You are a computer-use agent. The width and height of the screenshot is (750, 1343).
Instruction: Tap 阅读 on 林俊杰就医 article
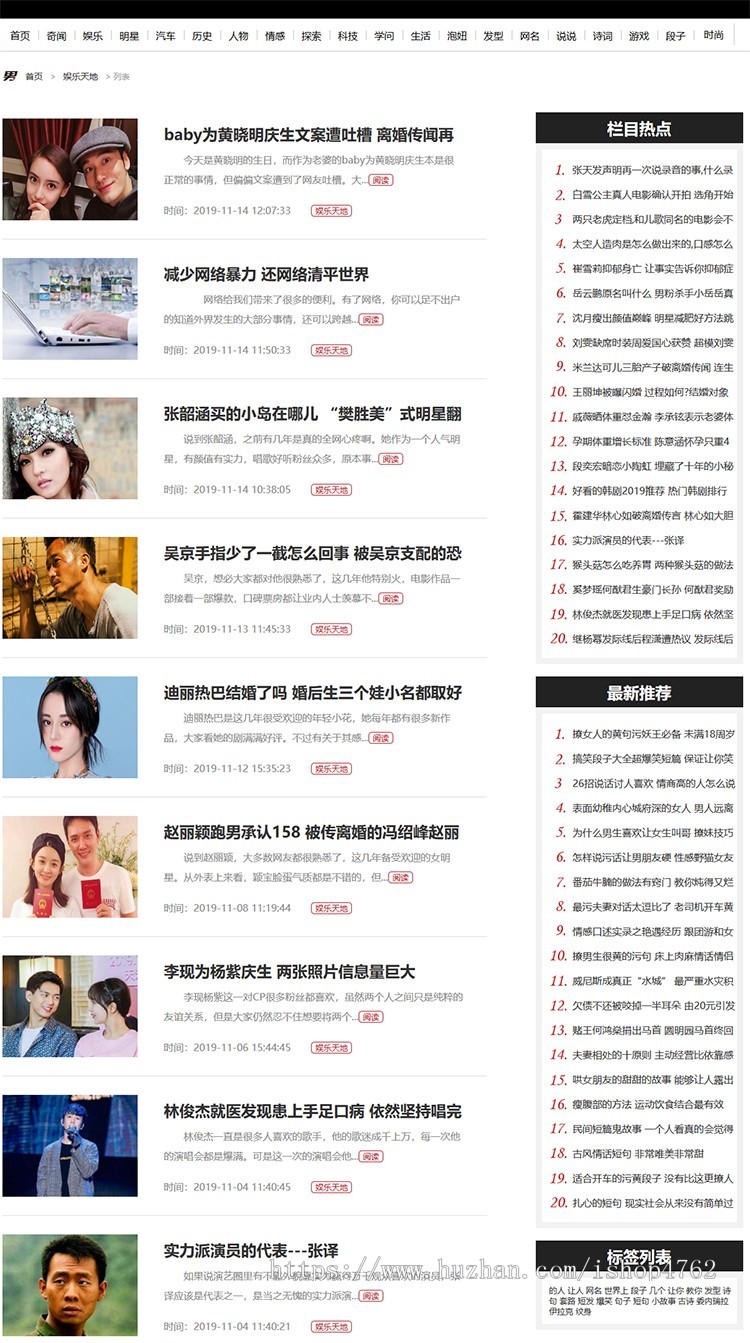coord(371,1156)
